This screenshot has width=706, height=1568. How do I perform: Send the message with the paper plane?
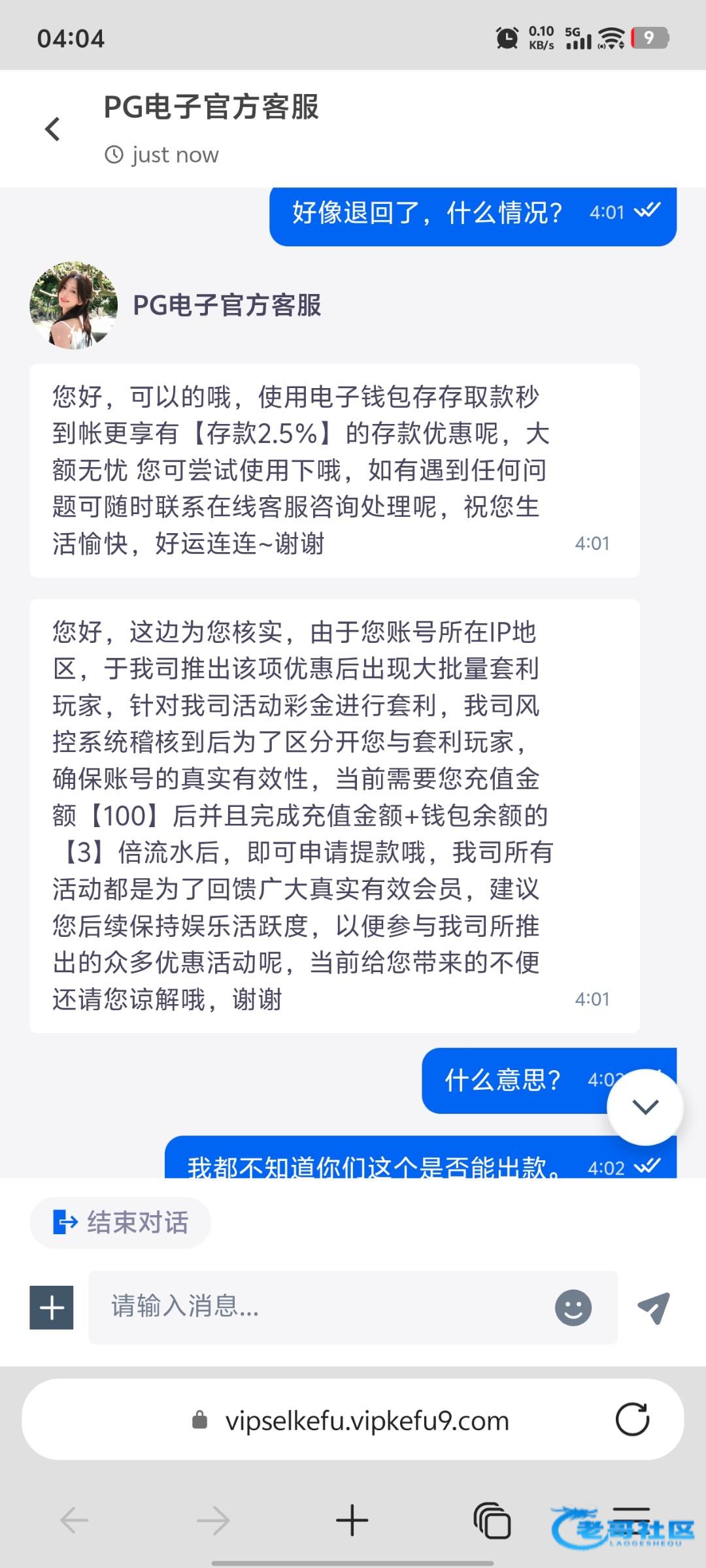(653, 1307)
